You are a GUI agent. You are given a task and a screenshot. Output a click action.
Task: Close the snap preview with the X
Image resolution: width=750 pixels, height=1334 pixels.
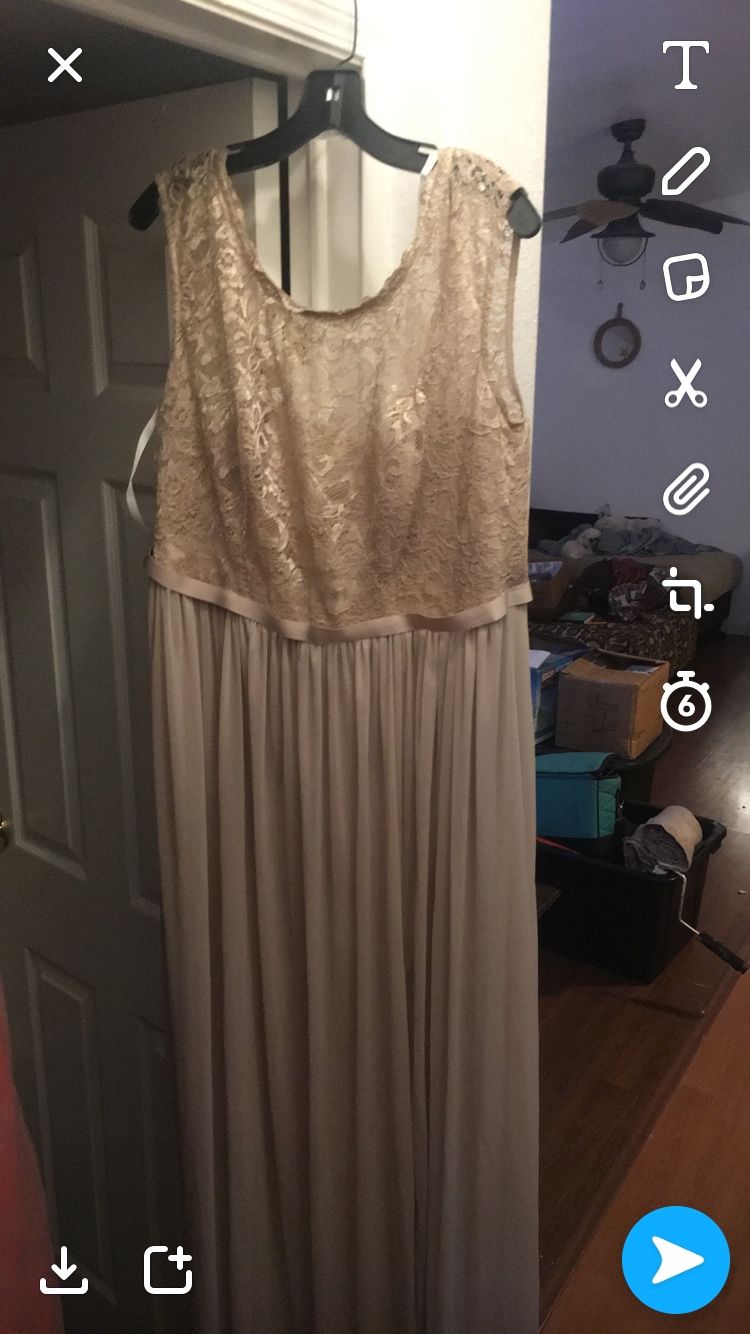coord(65,66)
